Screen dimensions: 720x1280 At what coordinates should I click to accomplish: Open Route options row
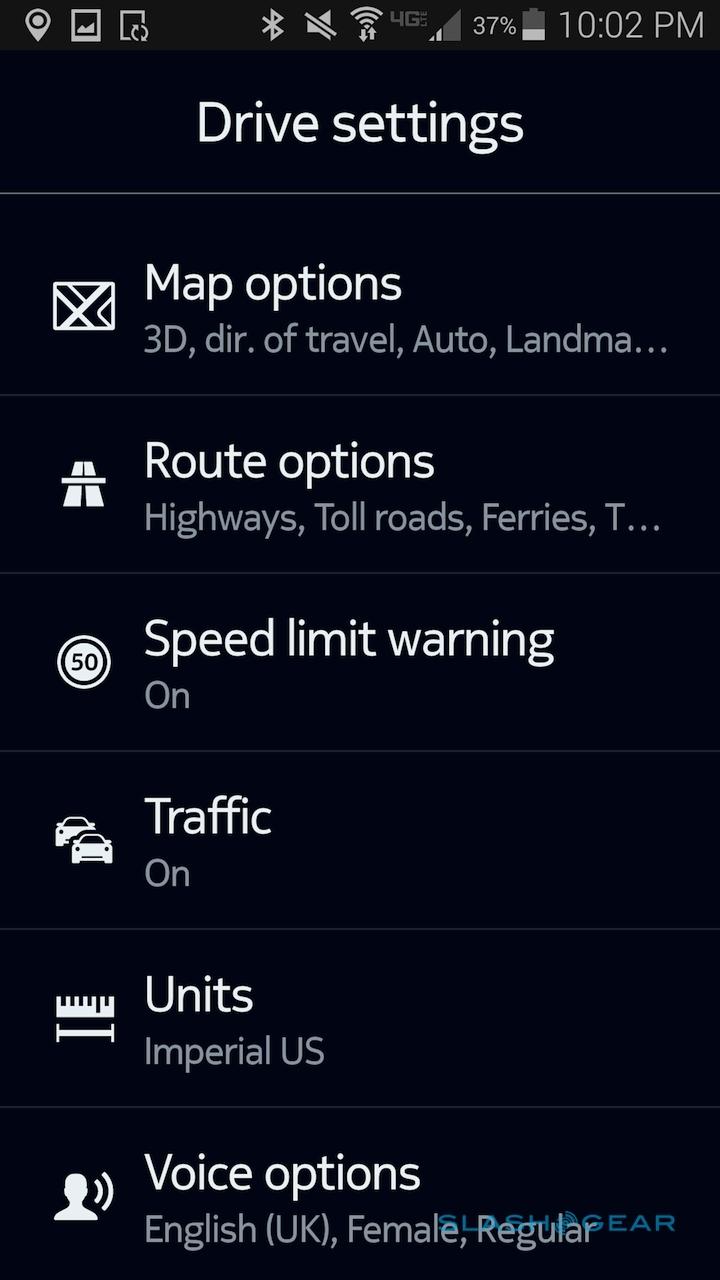click(x=360, y=485)
